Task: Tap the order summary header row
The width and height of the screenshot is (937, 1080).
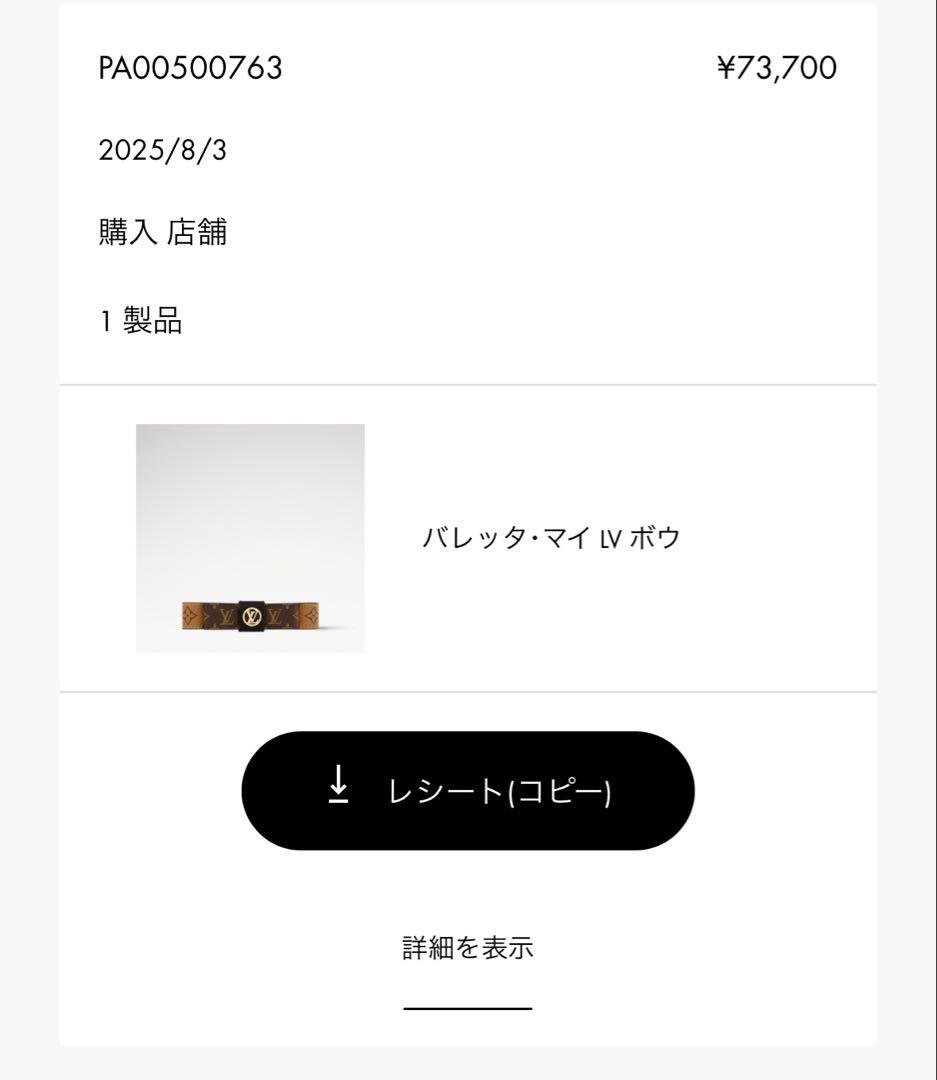Action: 468,68
